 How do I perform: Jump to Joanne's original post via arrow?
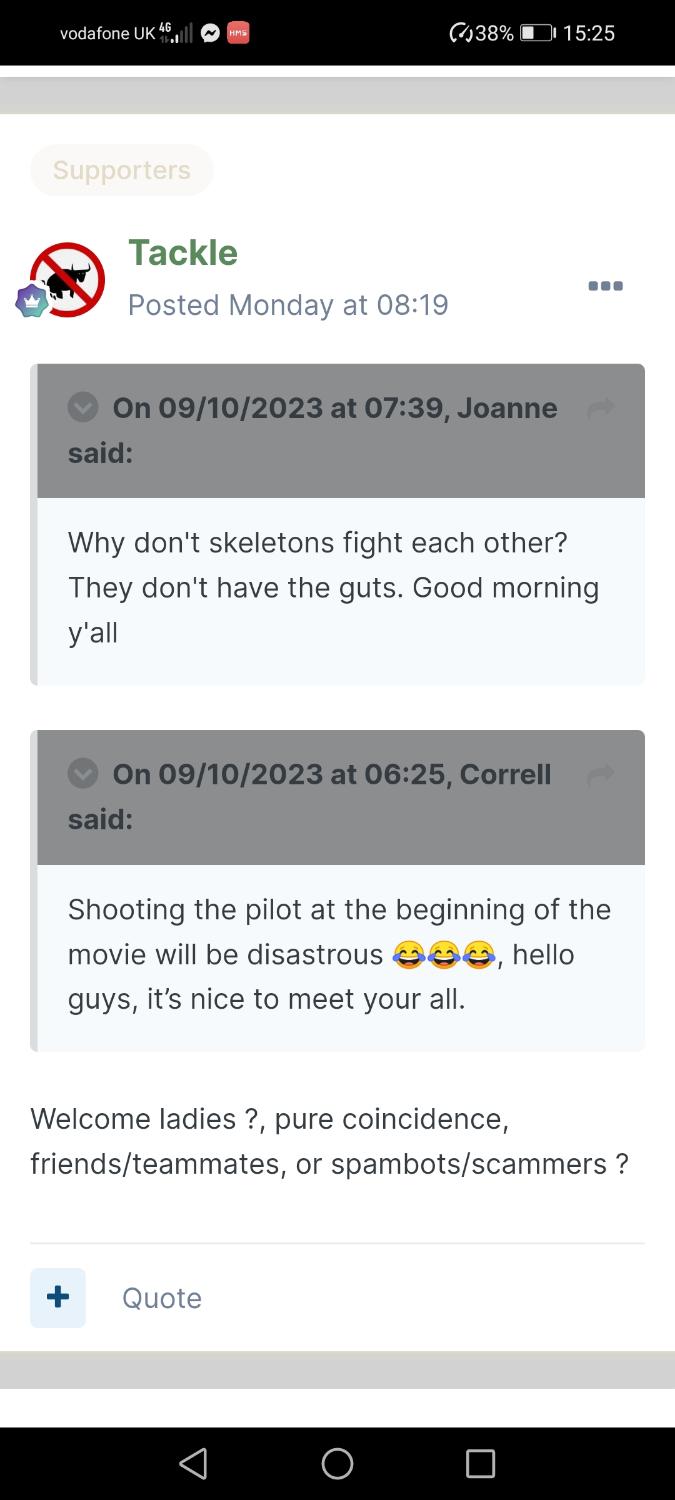pos(600,408)
